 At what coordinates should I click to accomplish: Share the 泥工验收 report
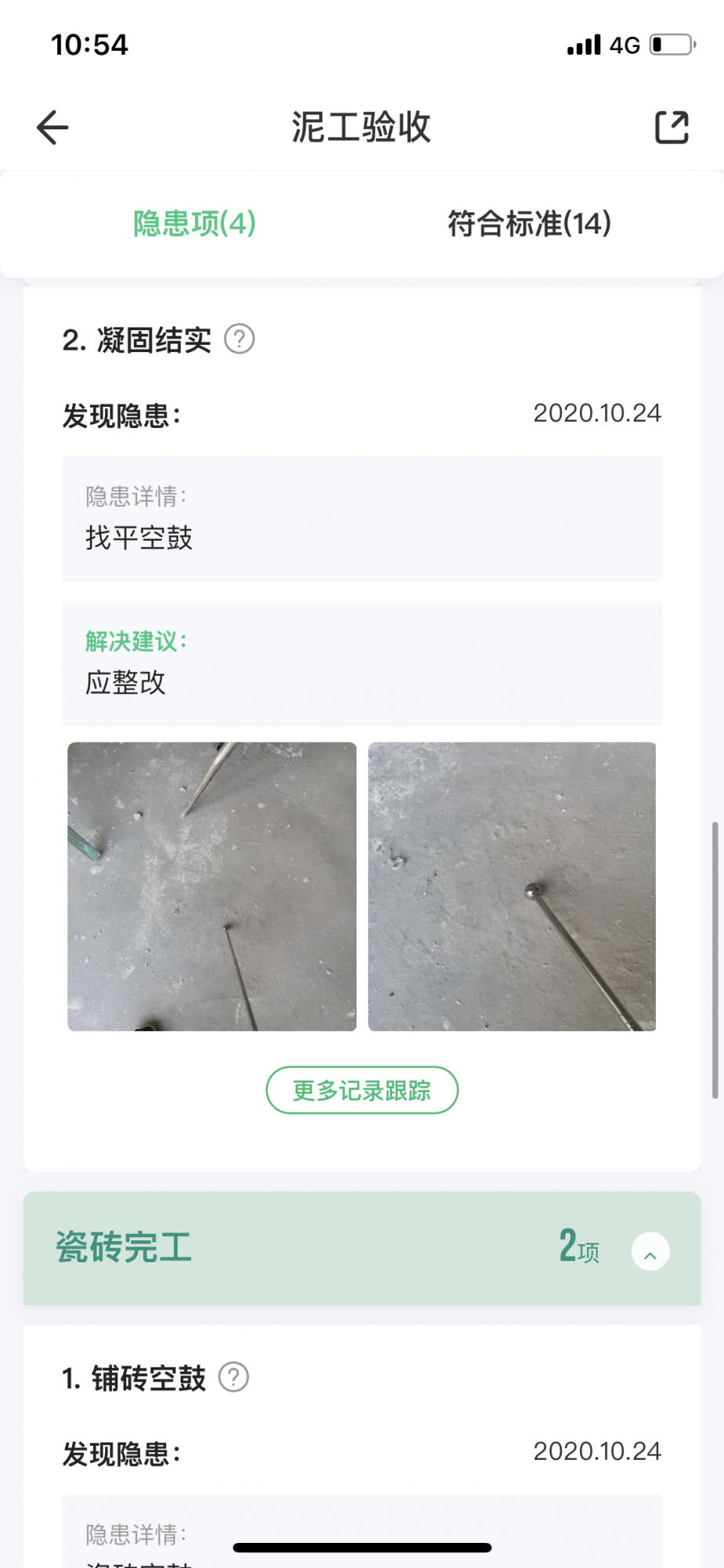click(x=672, y=128)
